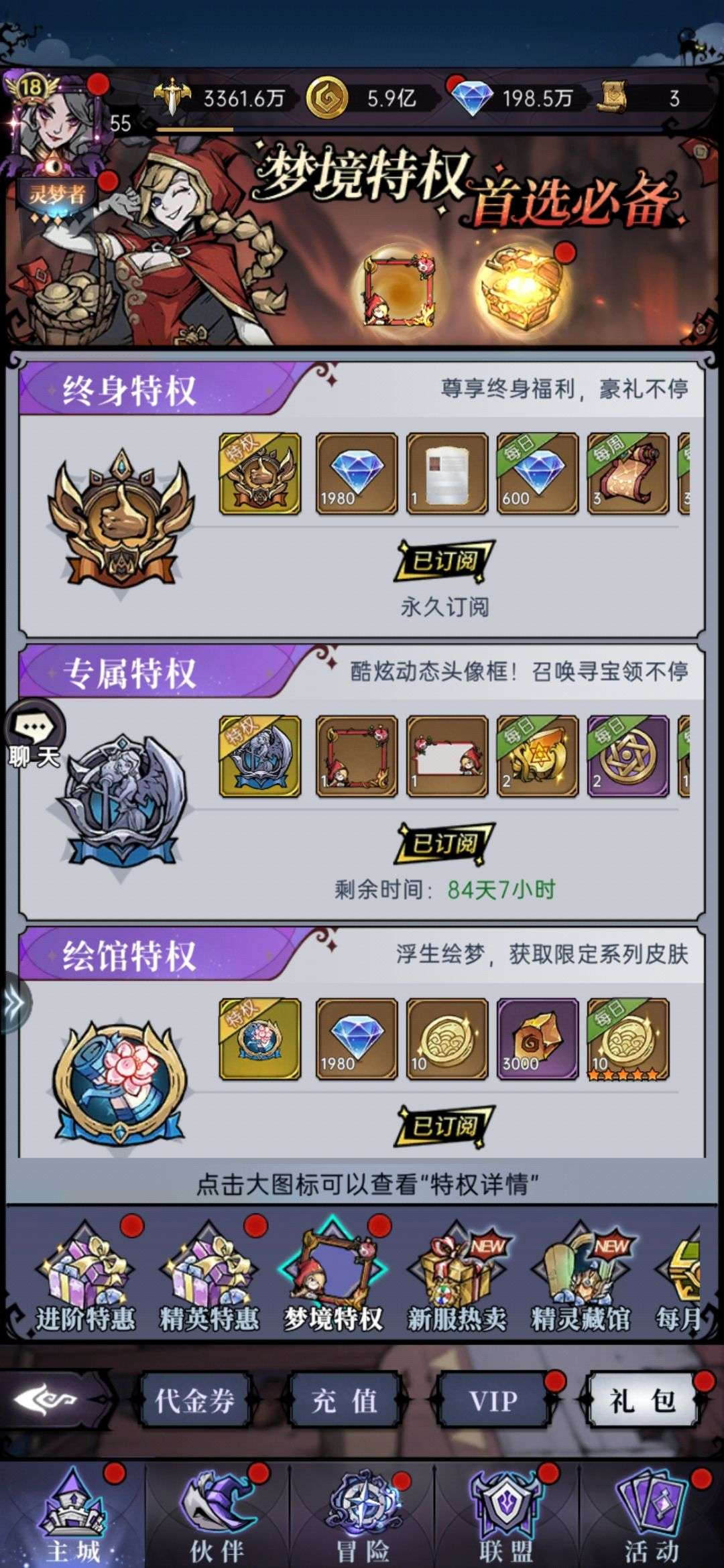Image resolution: width=724 pixels, height=1568 pixels.
Task: Switch to the VIP section
Action: [x=493, y=1400]
